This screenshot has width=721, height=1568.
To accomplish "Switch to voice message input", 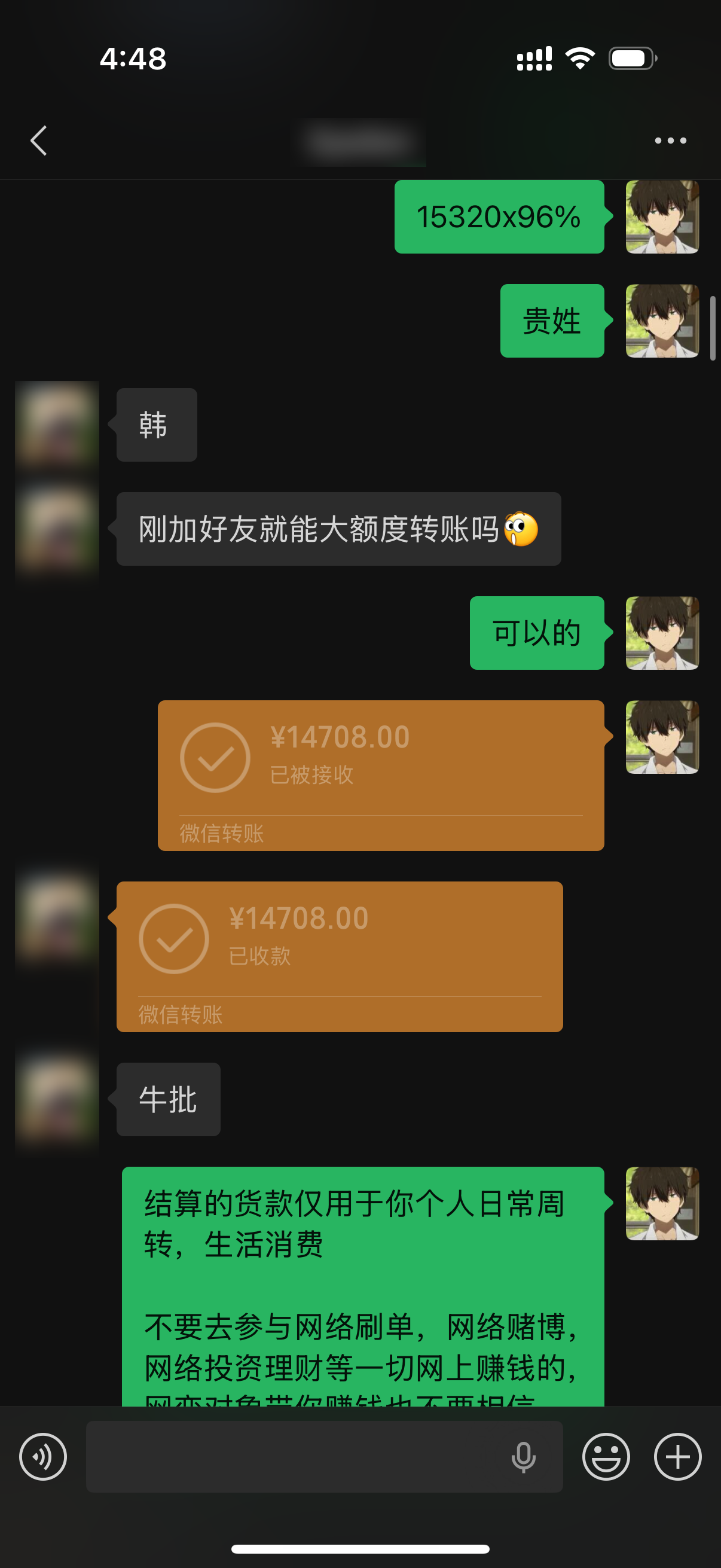I will tap(42, 1456).
